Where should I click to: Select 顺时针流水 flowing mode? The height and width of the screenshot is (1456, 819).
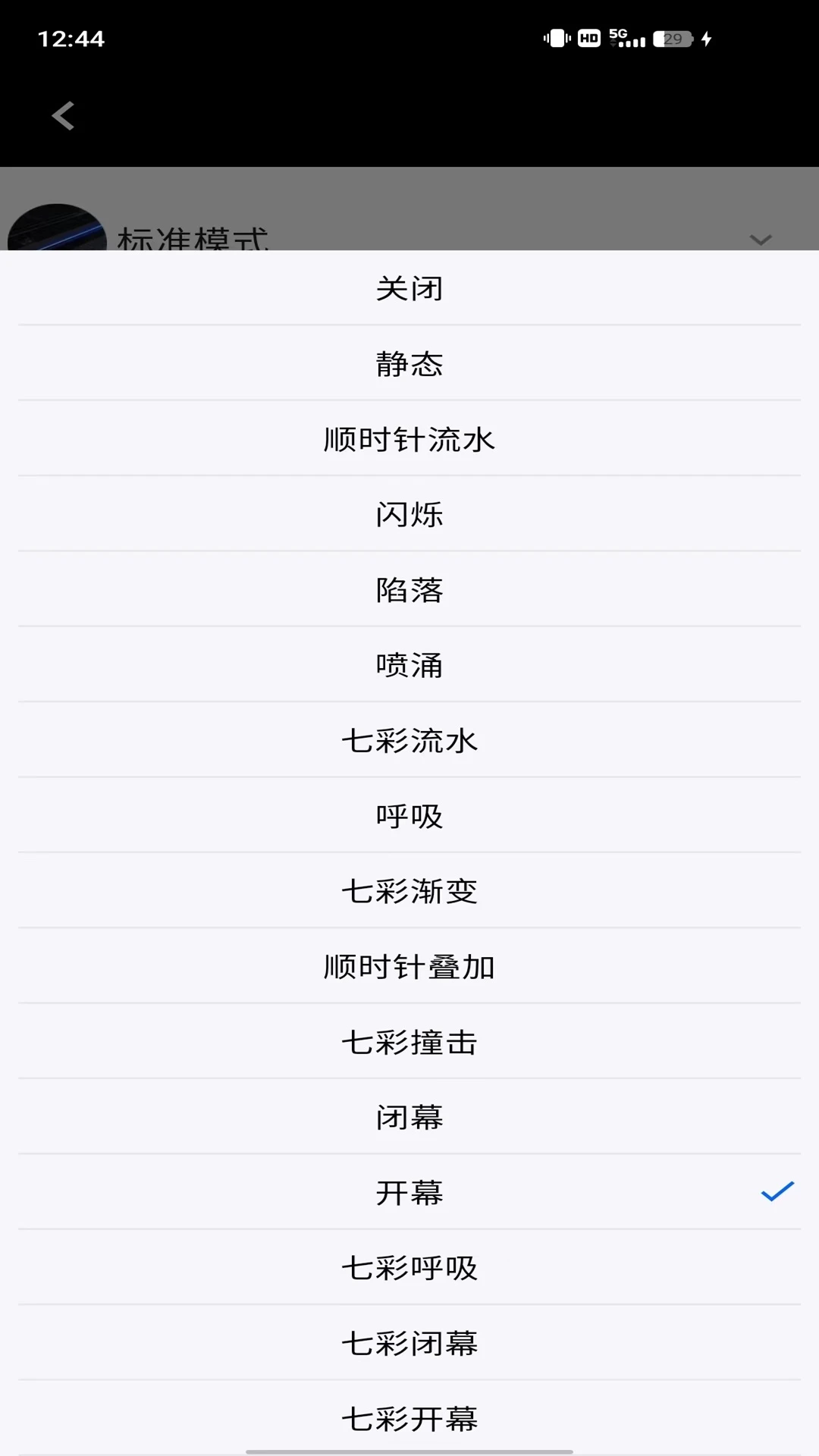409,438
